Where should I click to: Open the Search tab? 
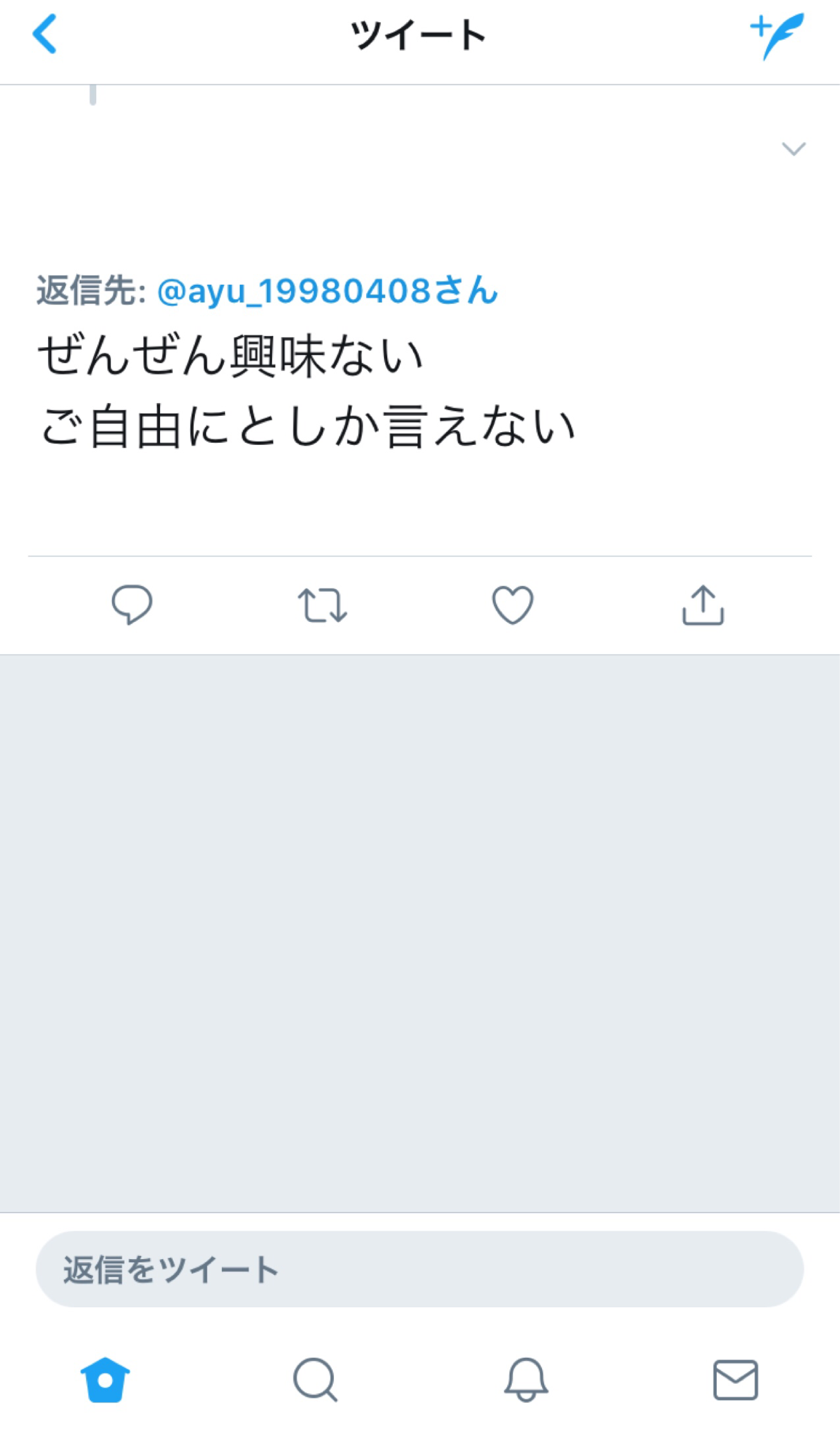pos(315,1379)
